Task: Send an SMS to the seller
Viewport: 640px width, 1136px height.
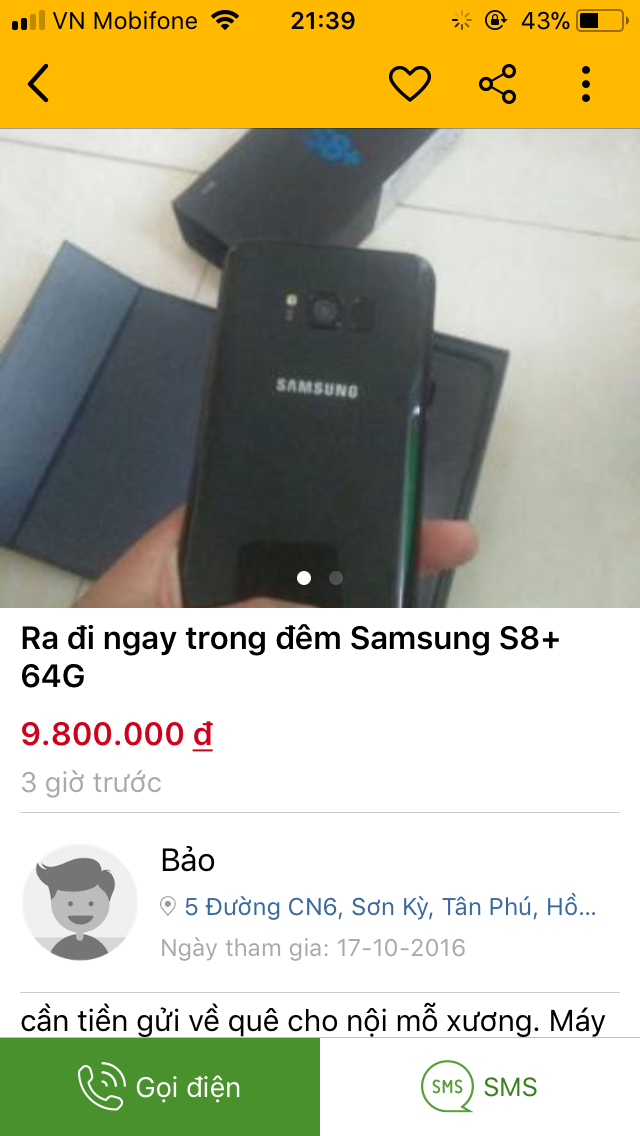Action: click(x=480, y=1087)
